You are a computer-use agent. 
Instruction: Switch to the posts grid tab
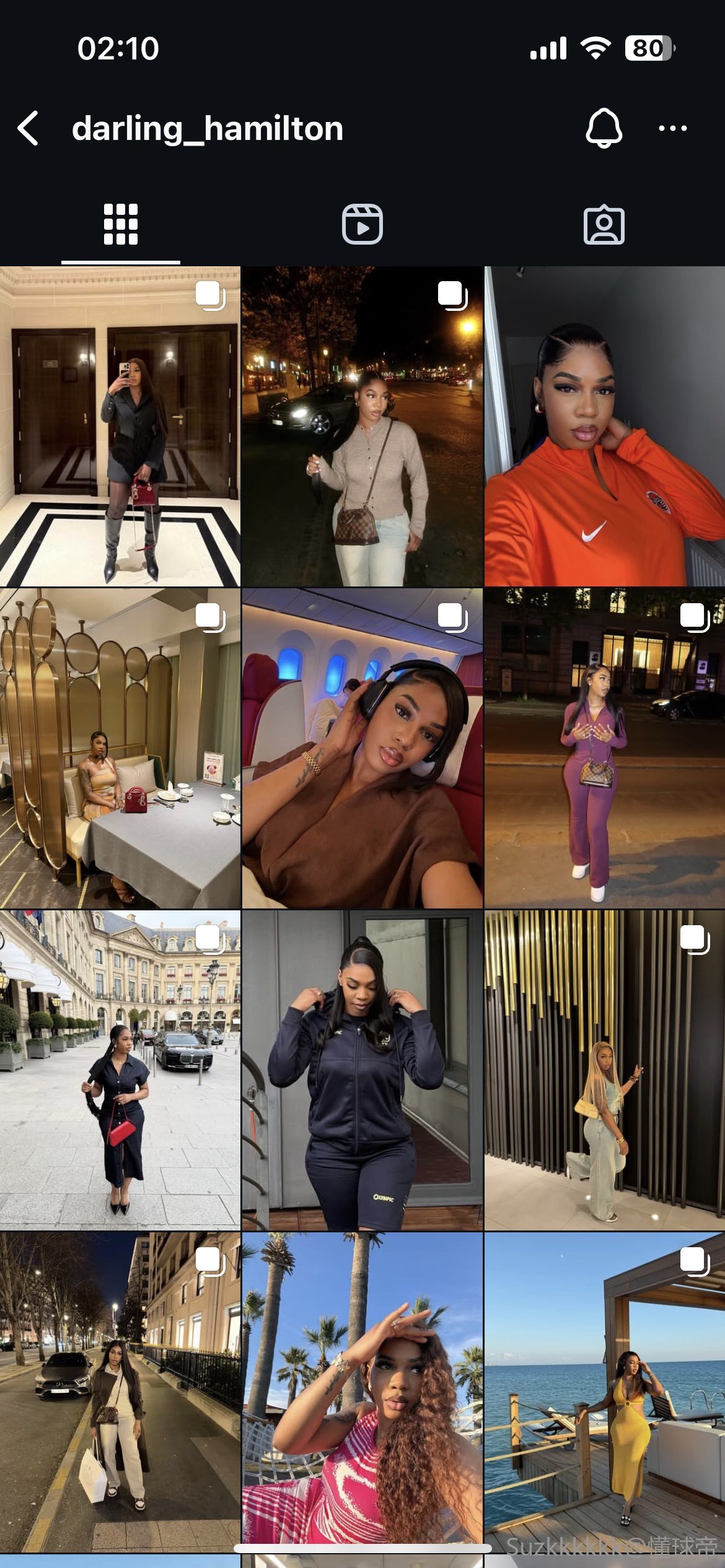click(120, 224)
